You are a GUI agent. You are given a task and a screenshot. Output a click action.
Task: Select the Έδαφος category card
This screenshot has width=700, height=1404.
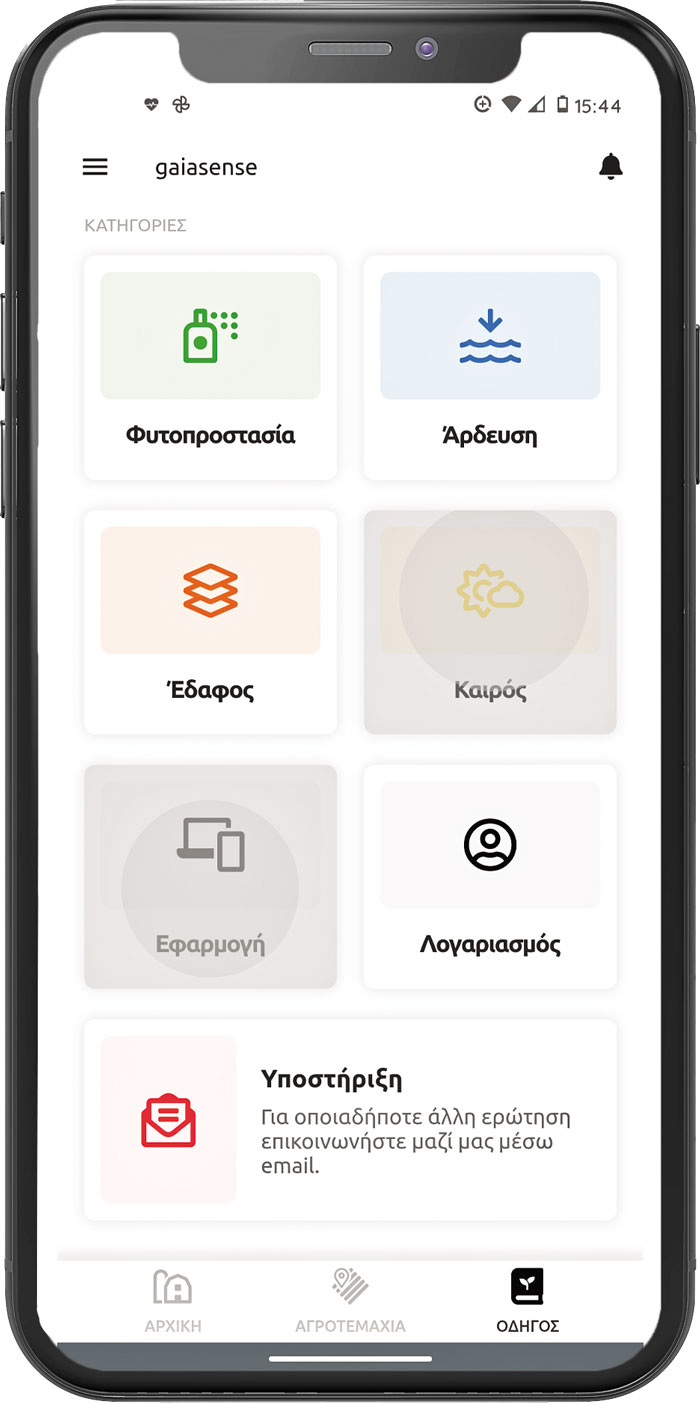(210, 622)
